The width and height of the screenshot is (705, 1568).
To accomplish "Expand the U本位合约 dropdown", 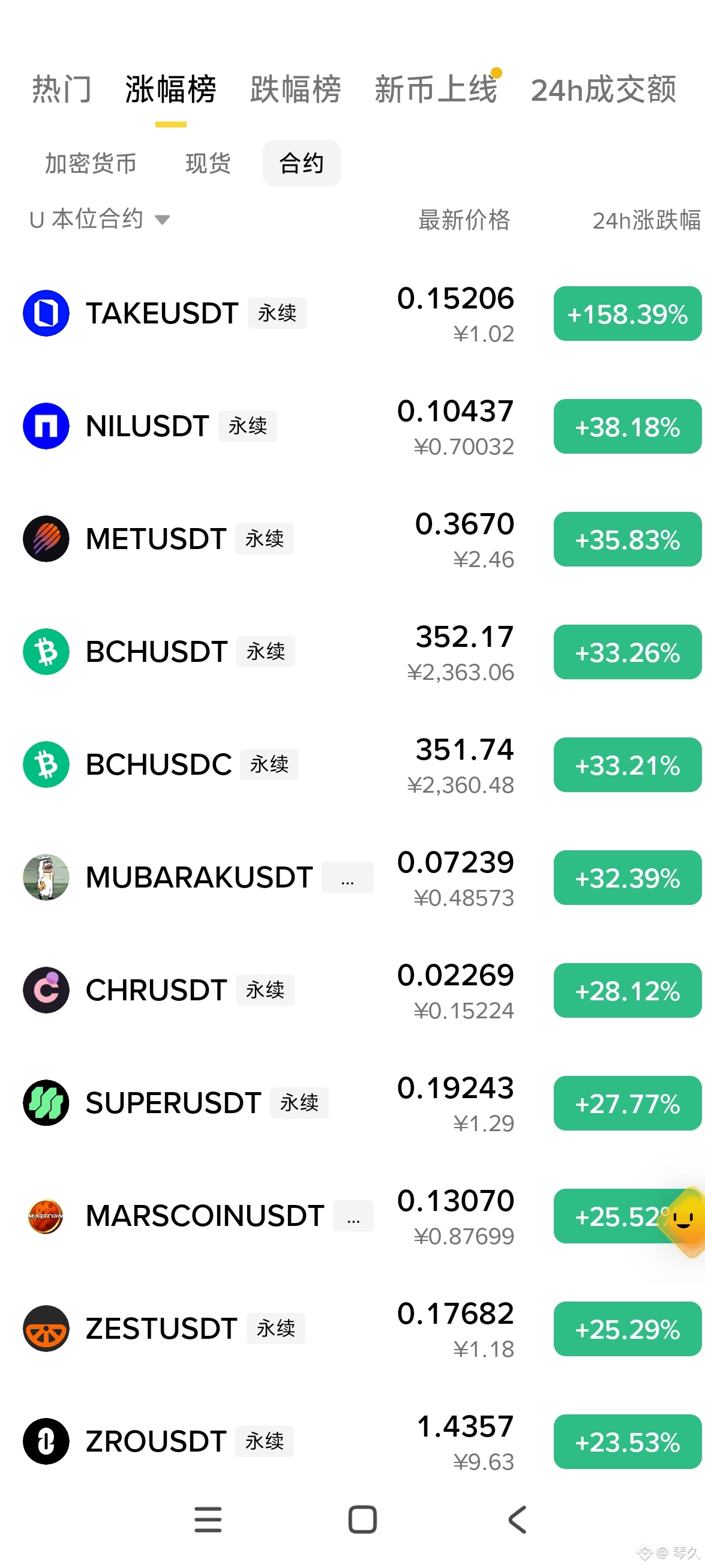I will 99,219.
